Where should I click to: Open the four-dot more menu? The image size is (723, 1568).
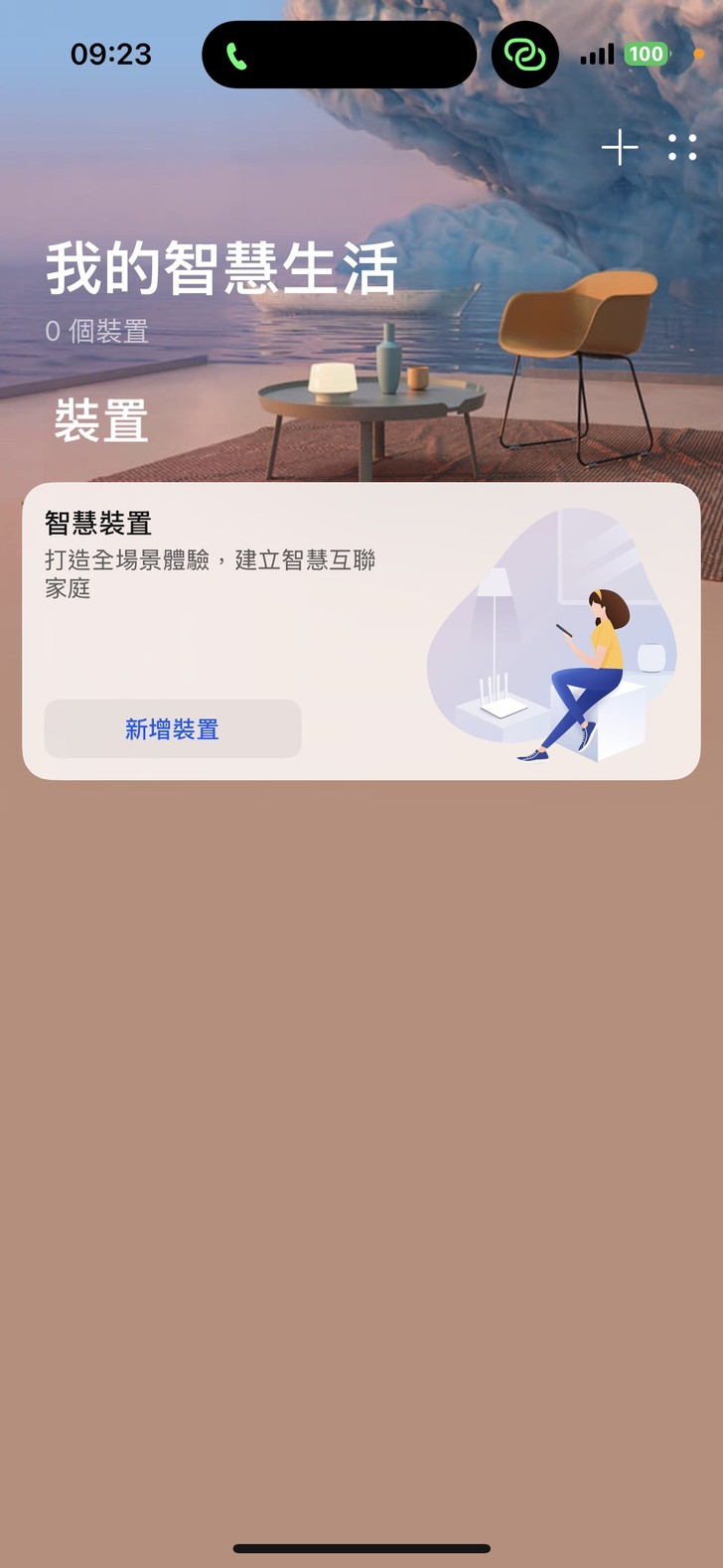coord(682,148)
